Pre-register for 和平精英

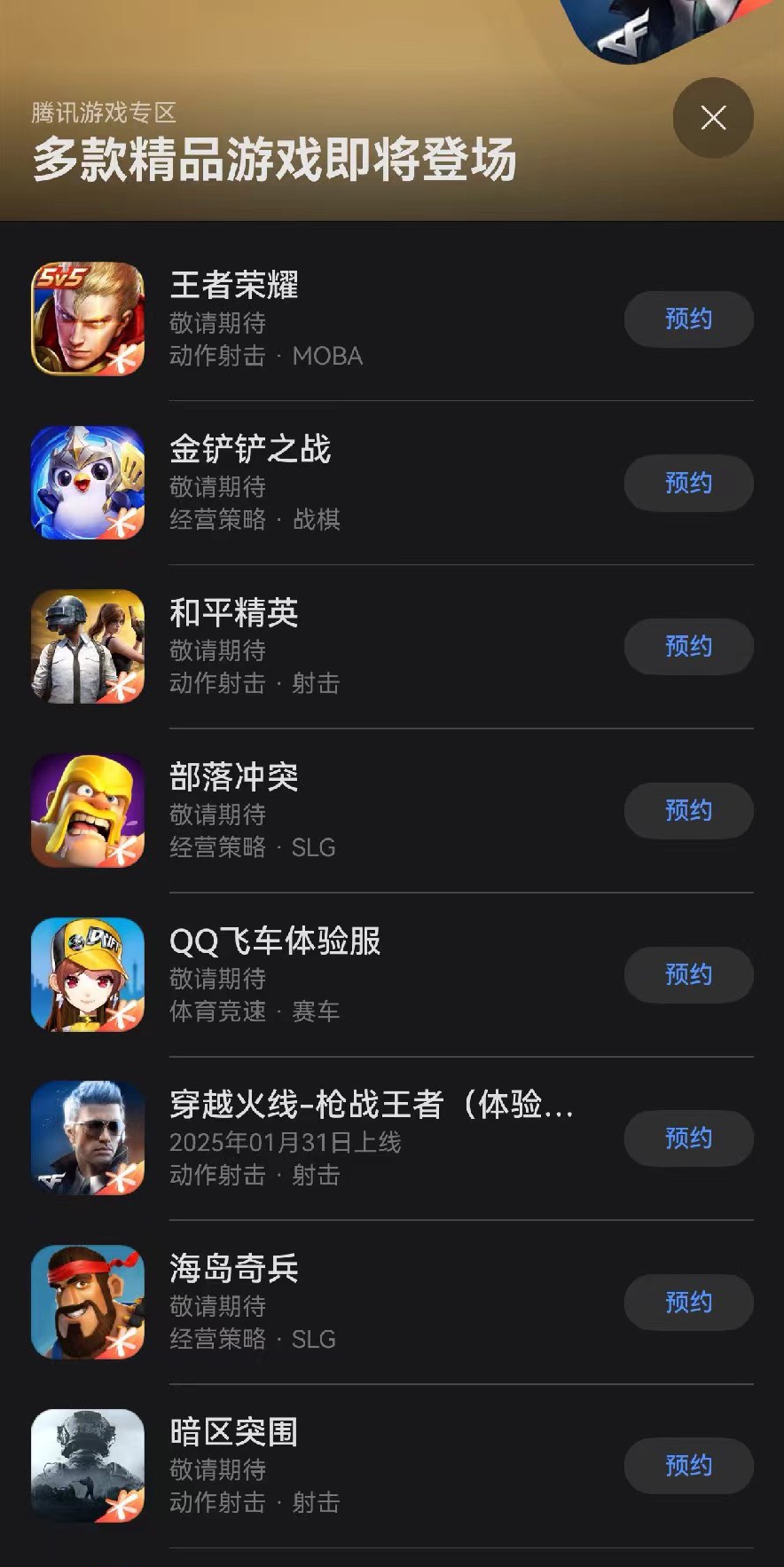[x=688, y=647]
